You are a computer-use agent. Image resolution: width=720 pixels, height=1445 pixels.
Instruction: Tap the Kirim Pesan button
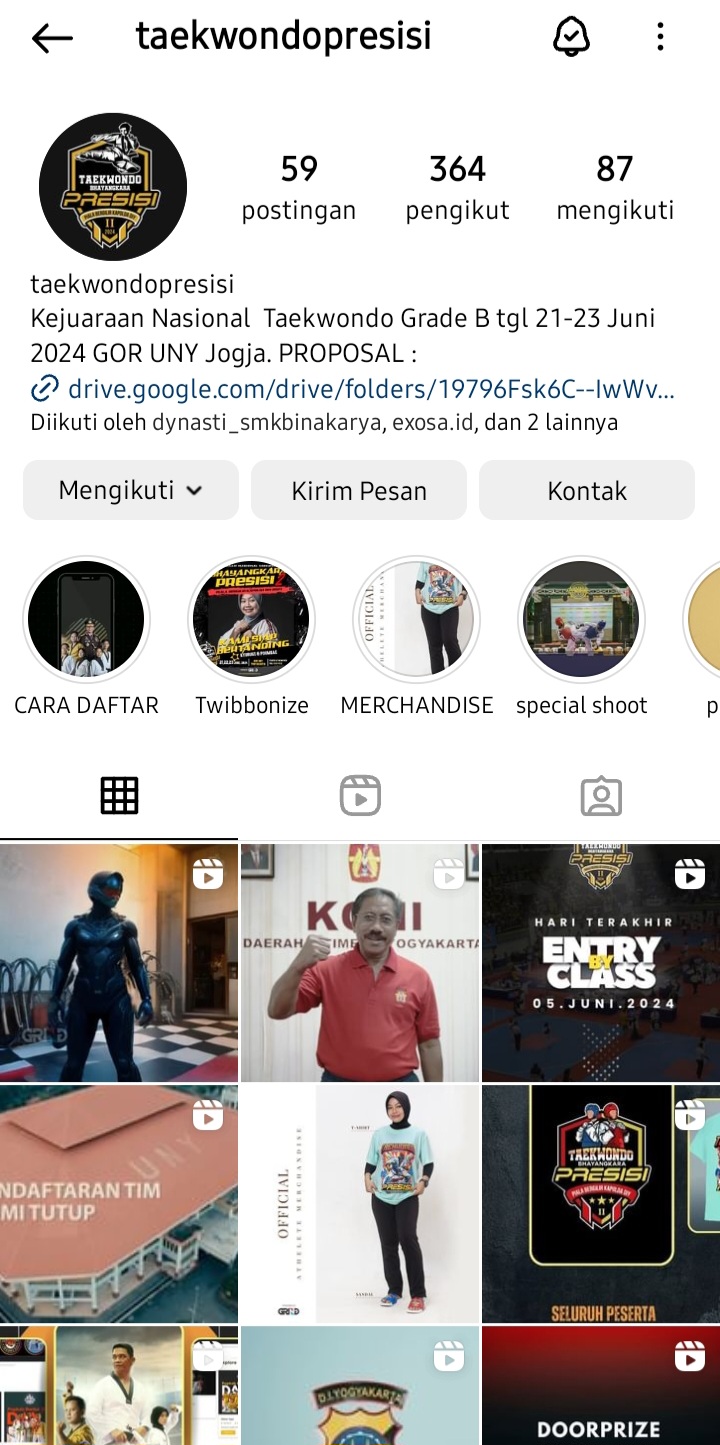pyautogui.click(x=359, y=490)
